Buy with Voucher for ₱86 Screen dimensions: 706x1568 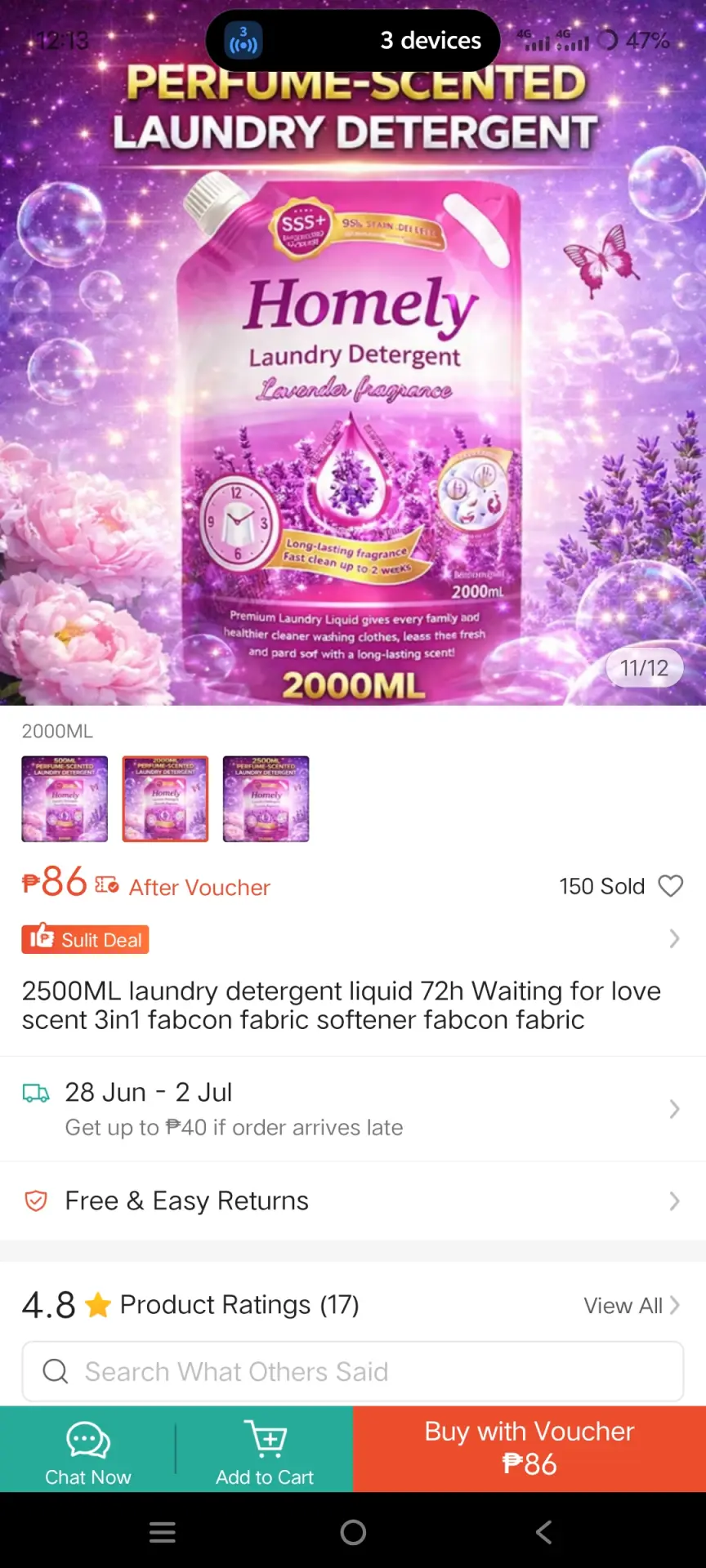(529, 1450)
